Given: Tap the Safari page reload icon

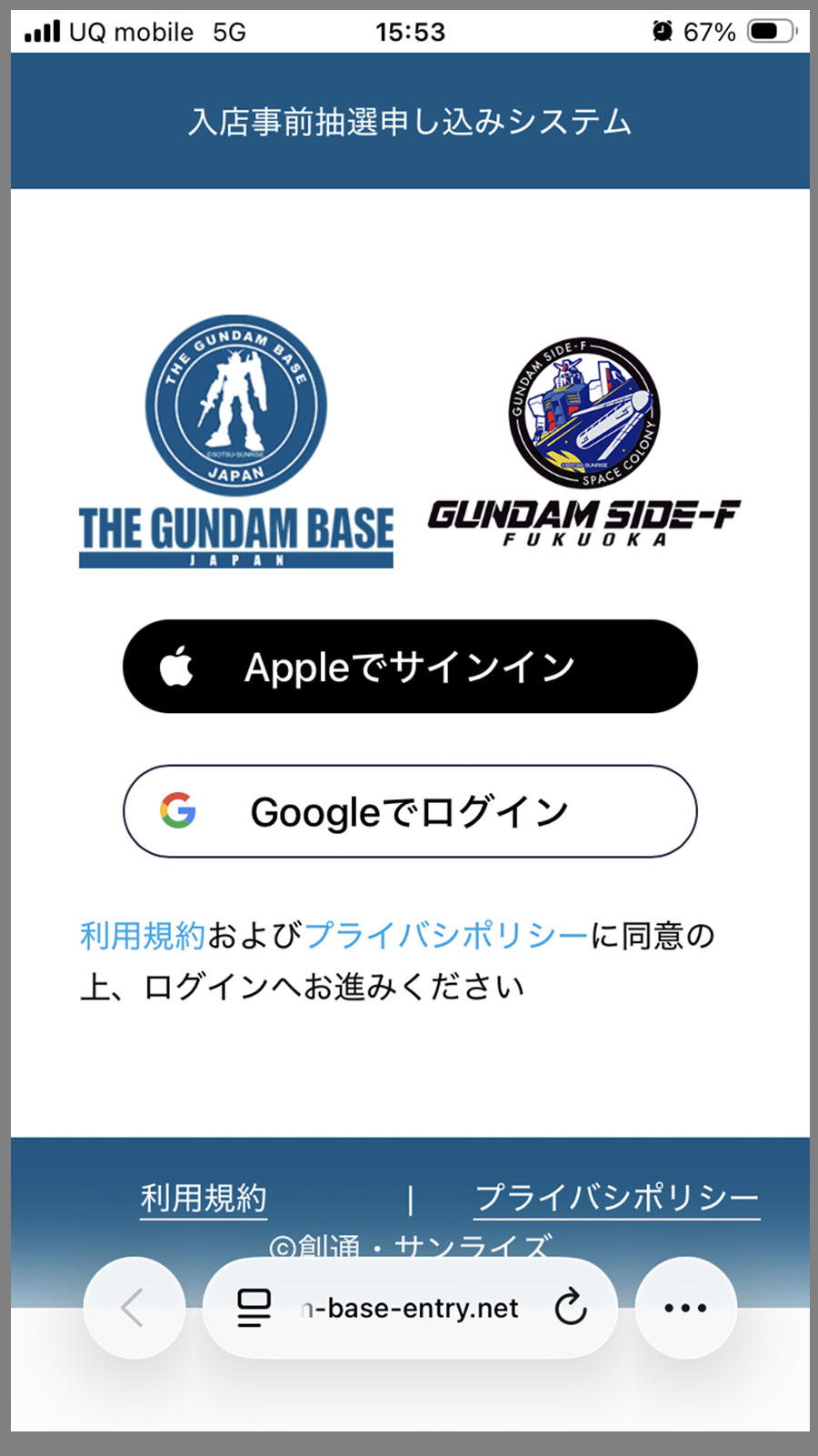Looking at the screenshot, I should [570, 1308].
